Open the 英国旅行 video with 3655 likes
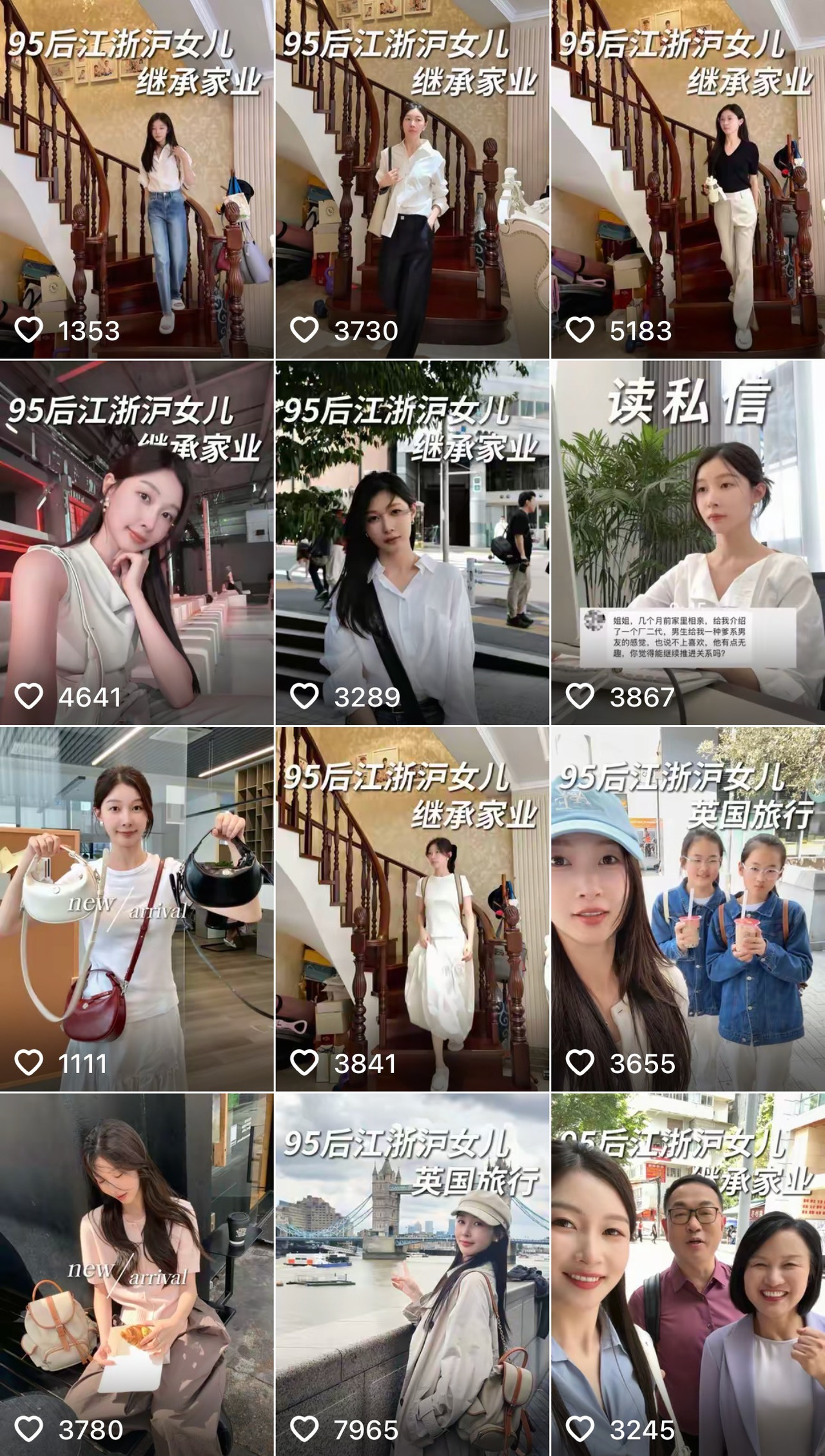This screenshot has height=1456, width=825. (688, 909)
